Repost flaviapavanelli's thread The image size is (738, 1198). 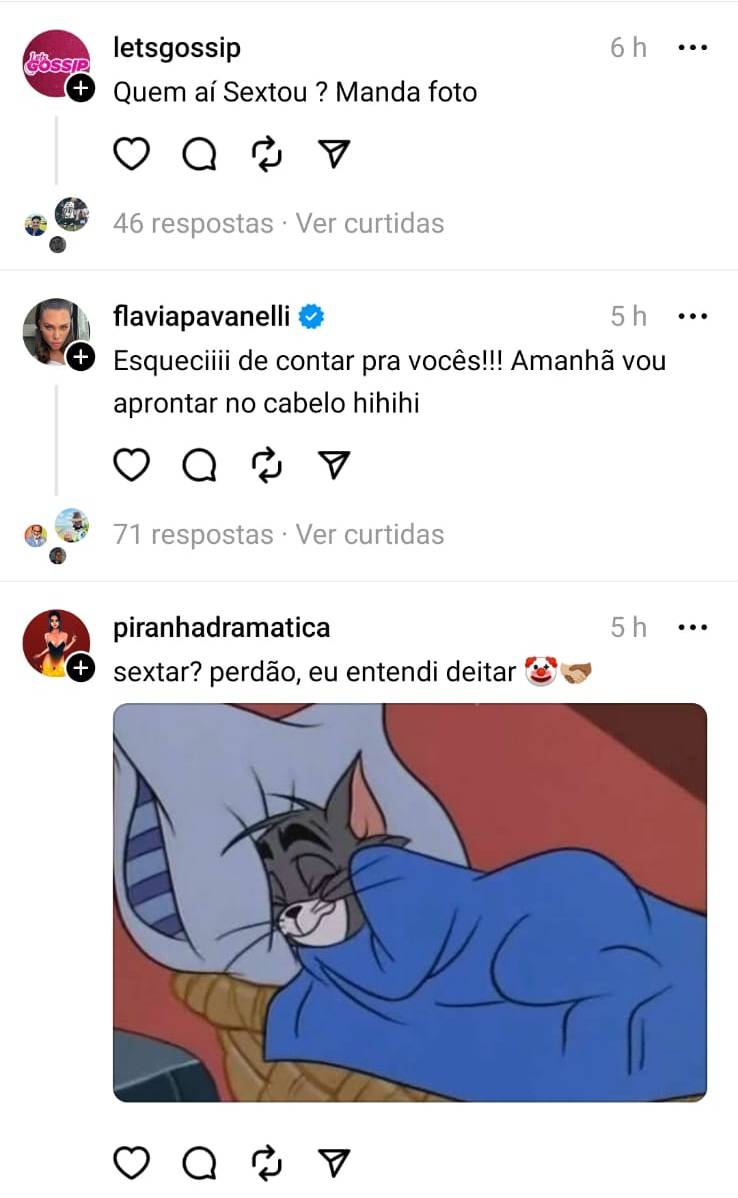click(x=267, y=464)
